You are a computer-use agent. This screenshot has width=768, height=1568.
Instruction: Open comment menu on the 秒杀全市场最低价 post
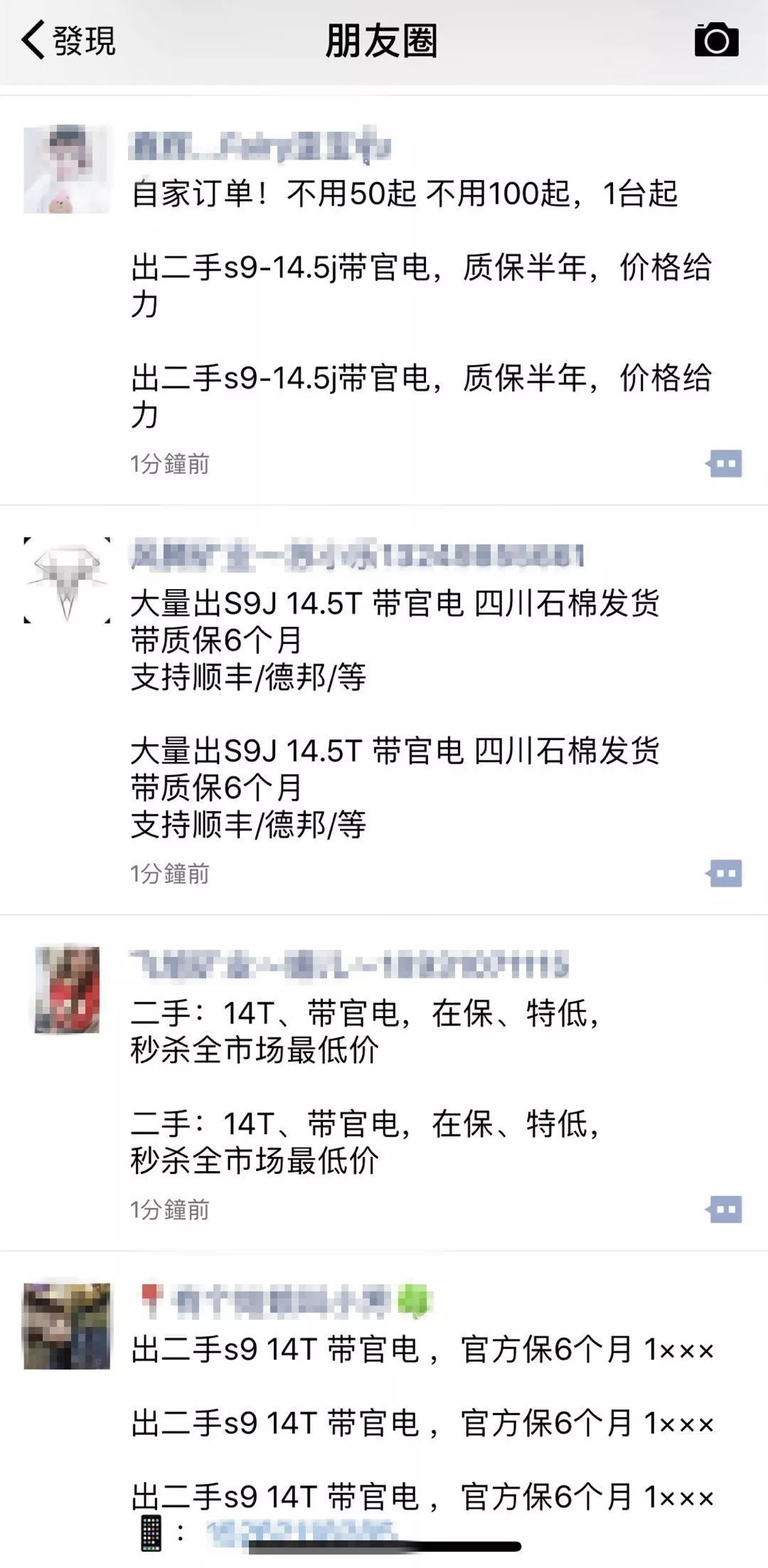[x=725, y=1209]
